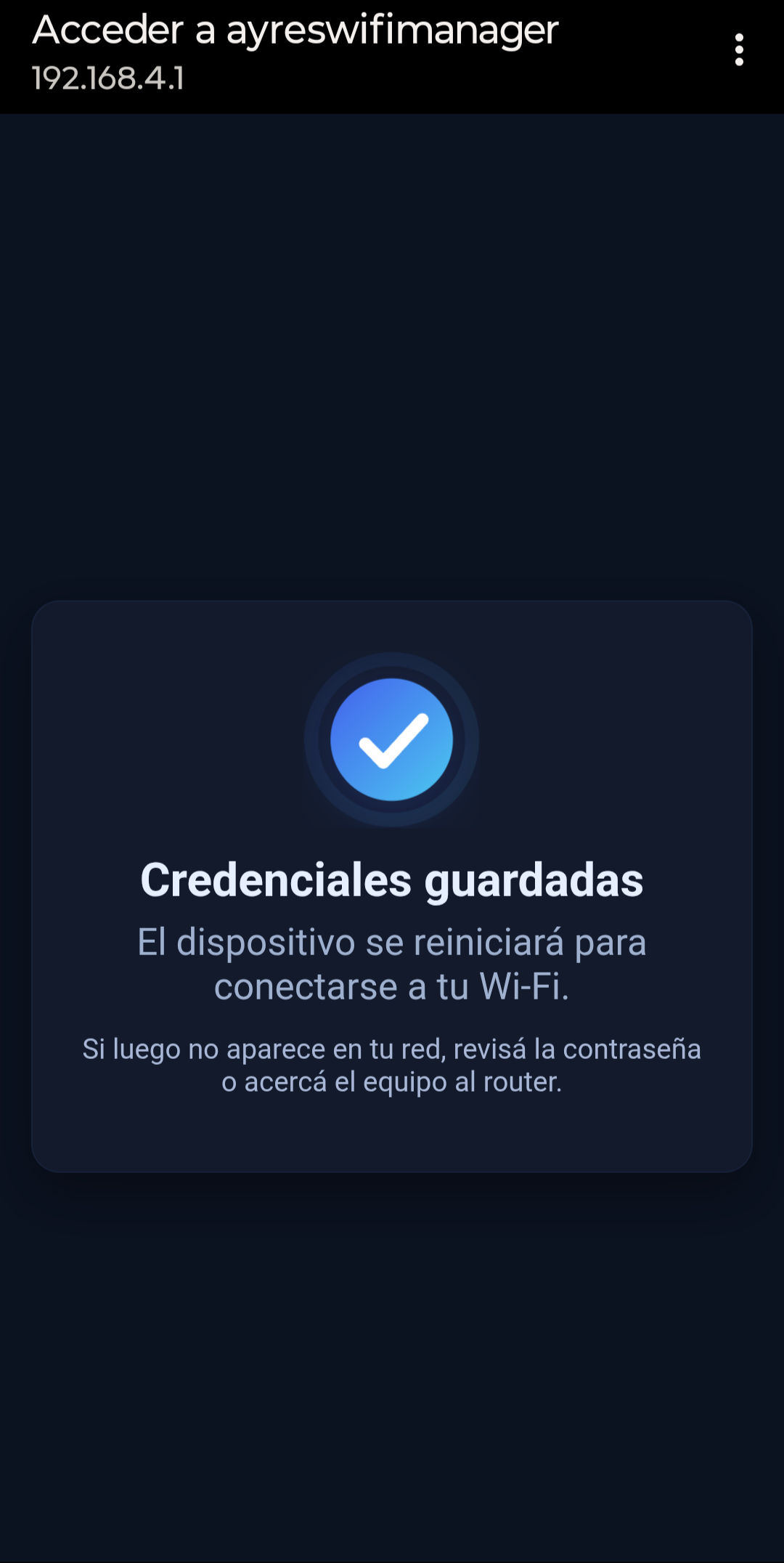Click the Wi-Fi restart notice text

[x=392, y=961]
